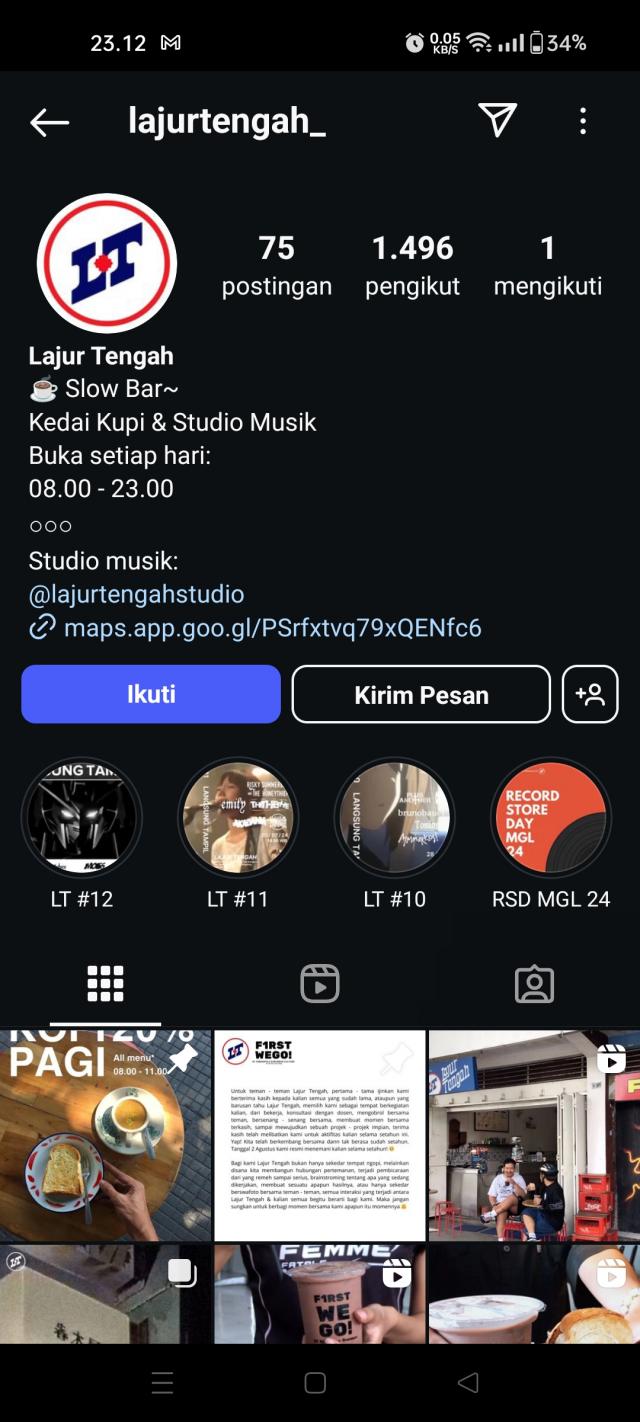View the 1.496 pengikut list

point(412,265)
